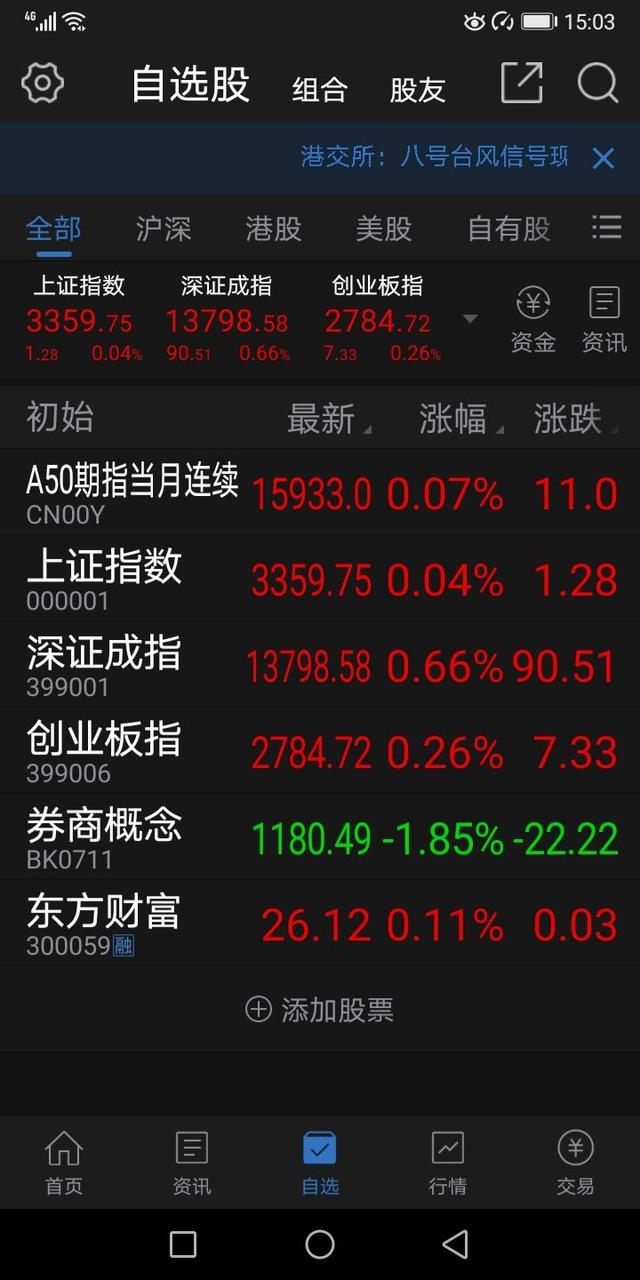Expand the index summary dropdown arrow
The image size is (640, 1280).
[469, 320]
